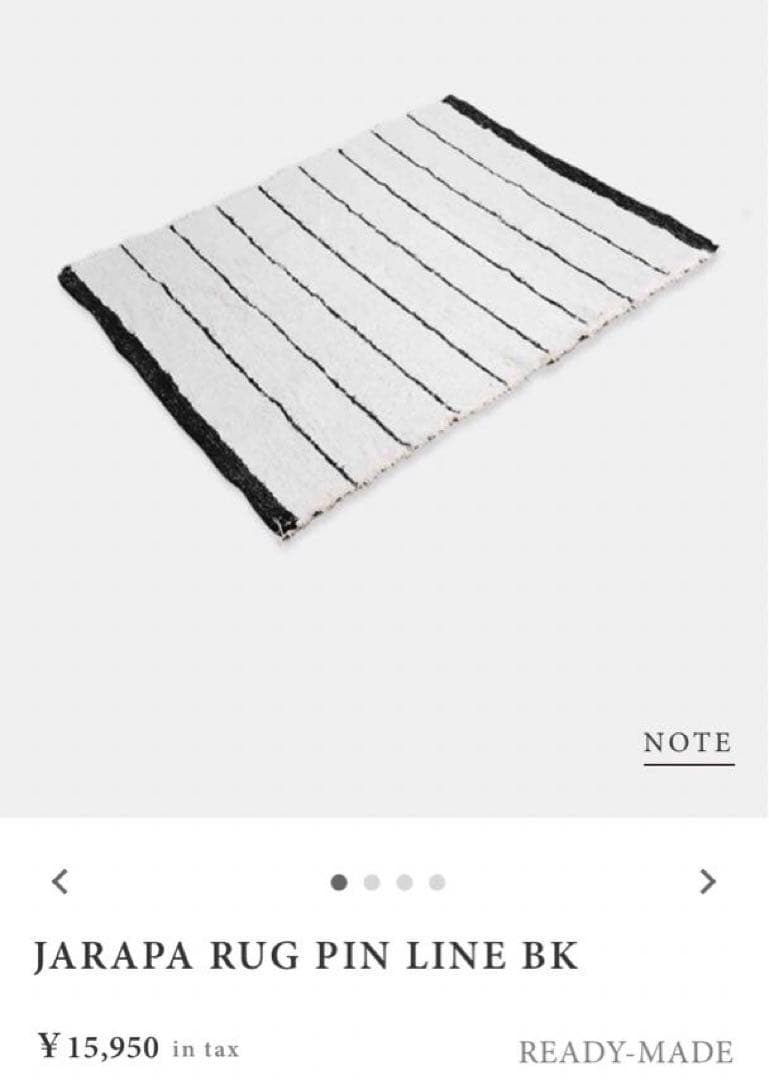Viewport: 769px width, 1080px height.
Task: Select the last carousel page dot
Action: 437,882
